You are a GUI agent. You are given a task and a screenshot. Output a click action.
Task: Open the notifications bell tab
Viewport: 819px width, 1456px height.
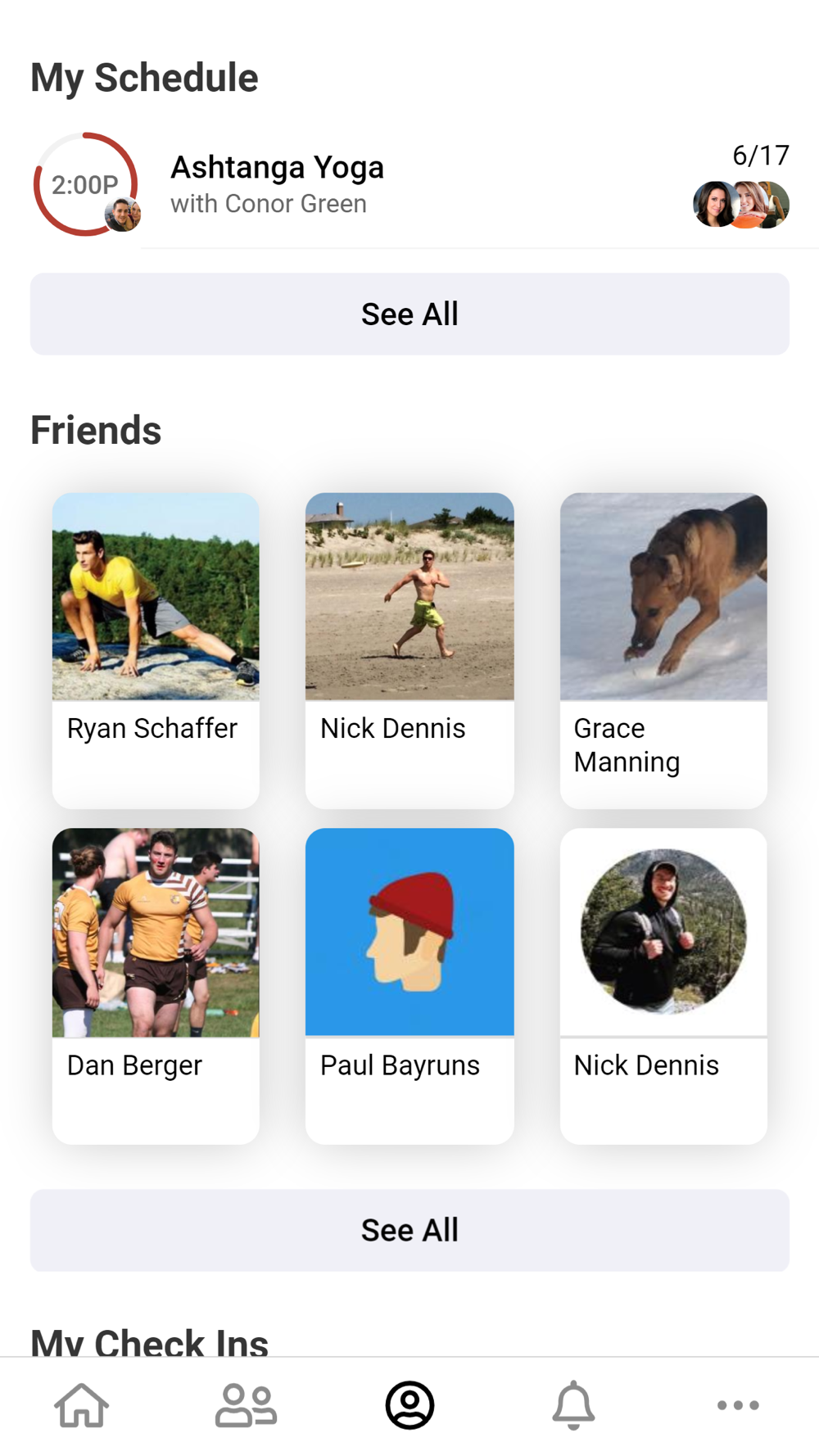[573, 1405]
